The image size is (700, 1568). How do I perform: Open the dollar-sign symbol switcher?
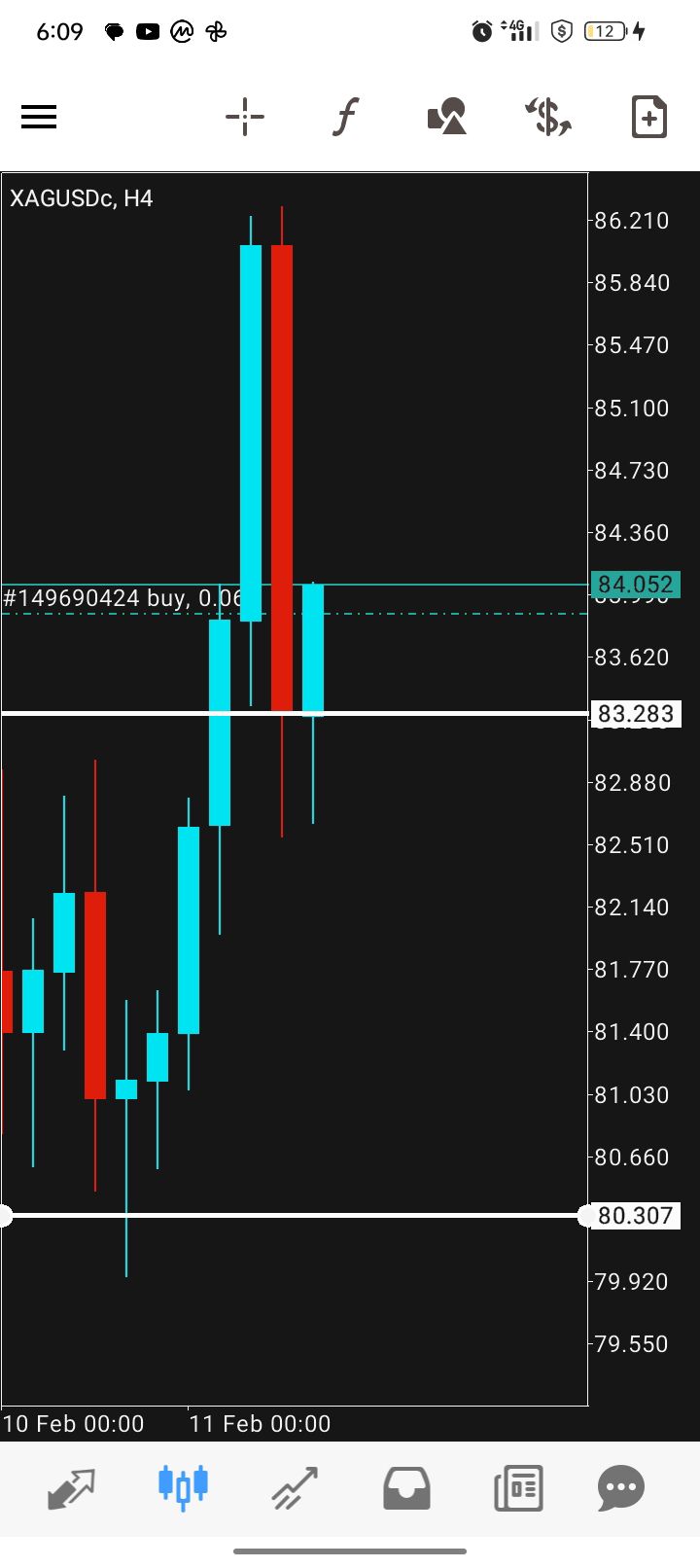pyautogui.click(x=548, y=118)
